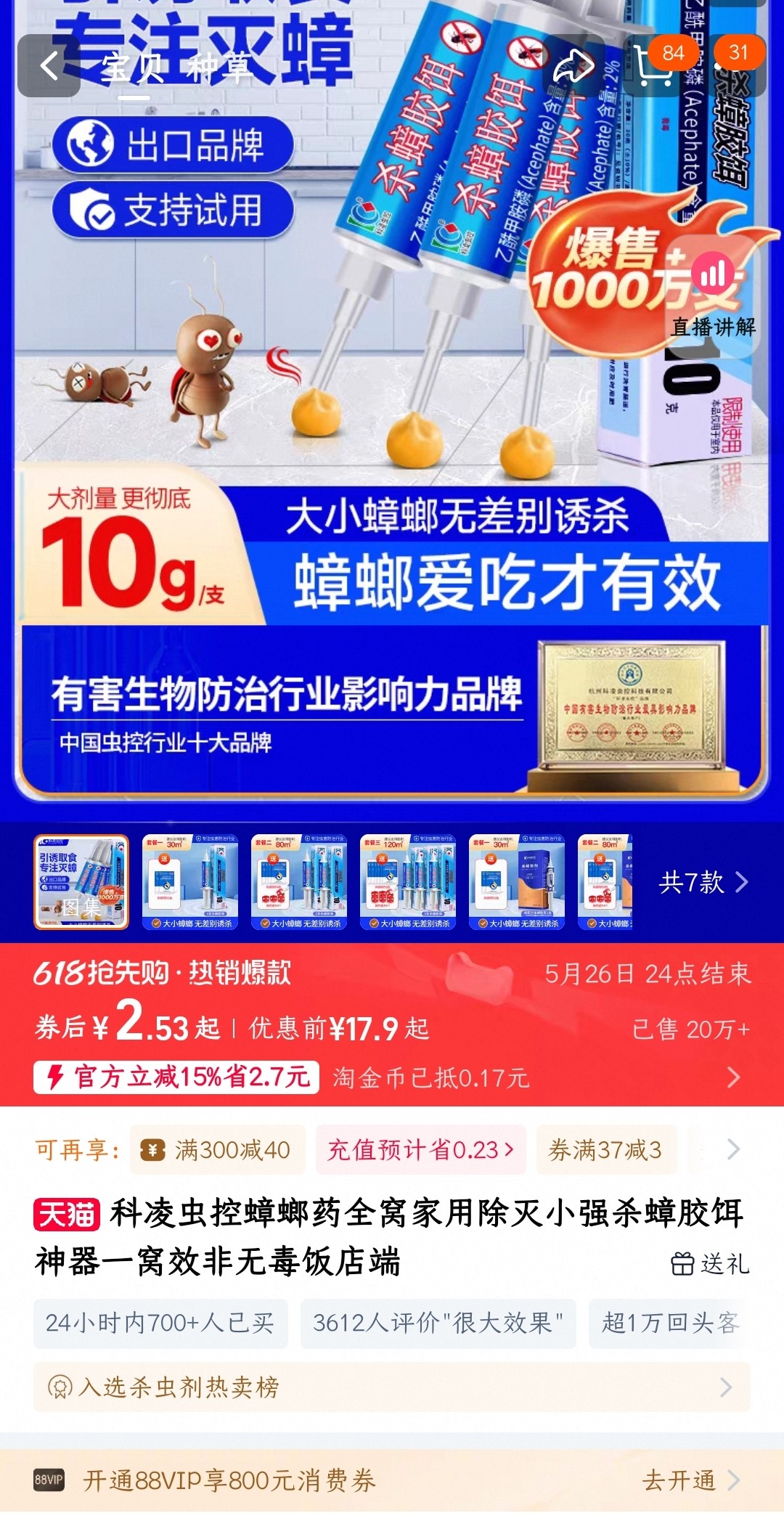Select the 图集 gallery thumbnail
784x1513 pixels.
pyautogui.click(x=81, y=881)
